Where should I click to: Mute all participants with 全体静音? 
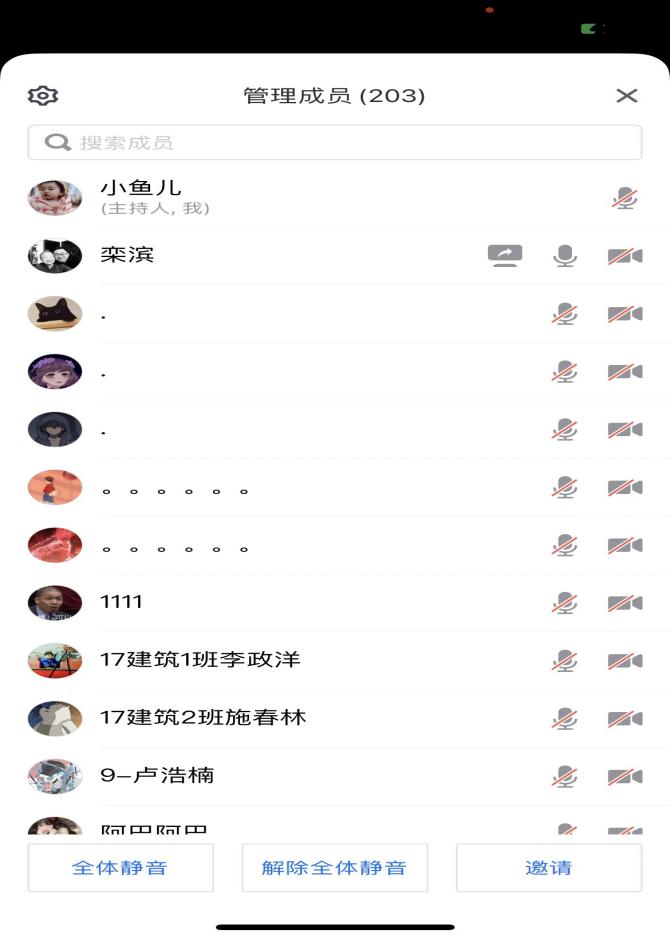[120, 867]
